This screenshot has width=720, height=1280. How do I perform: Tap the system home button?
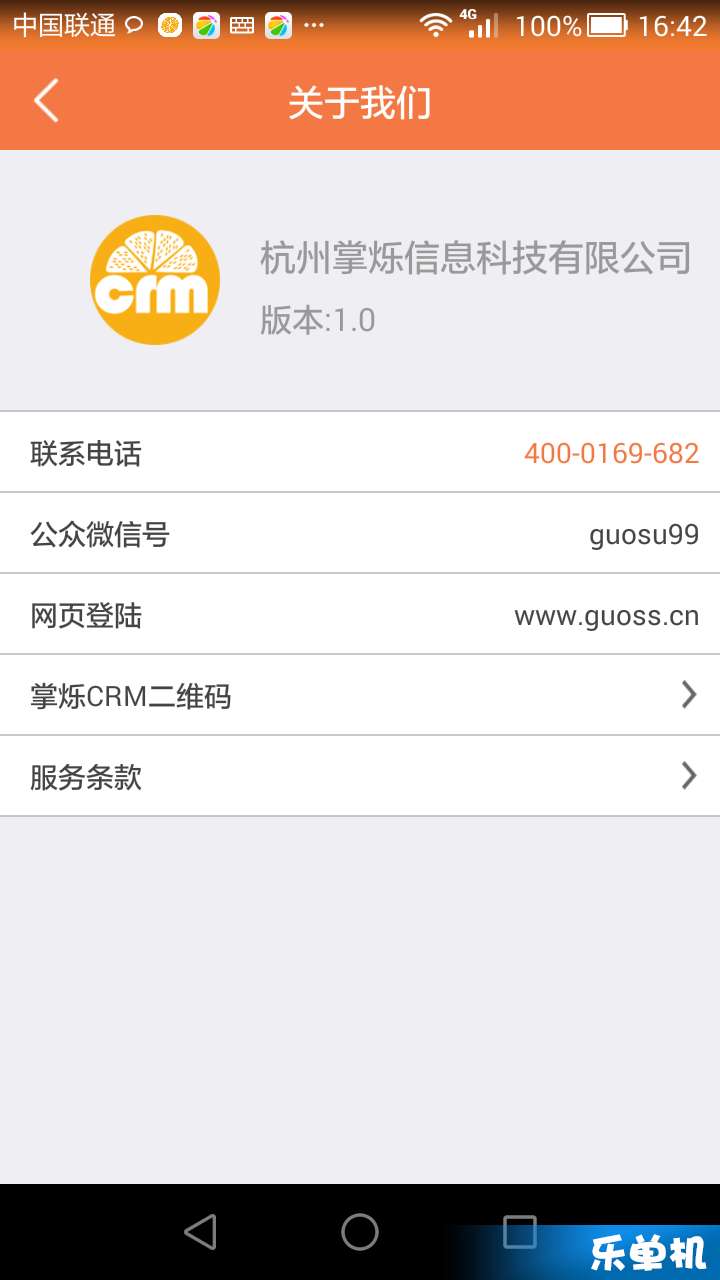point(360,1232)
